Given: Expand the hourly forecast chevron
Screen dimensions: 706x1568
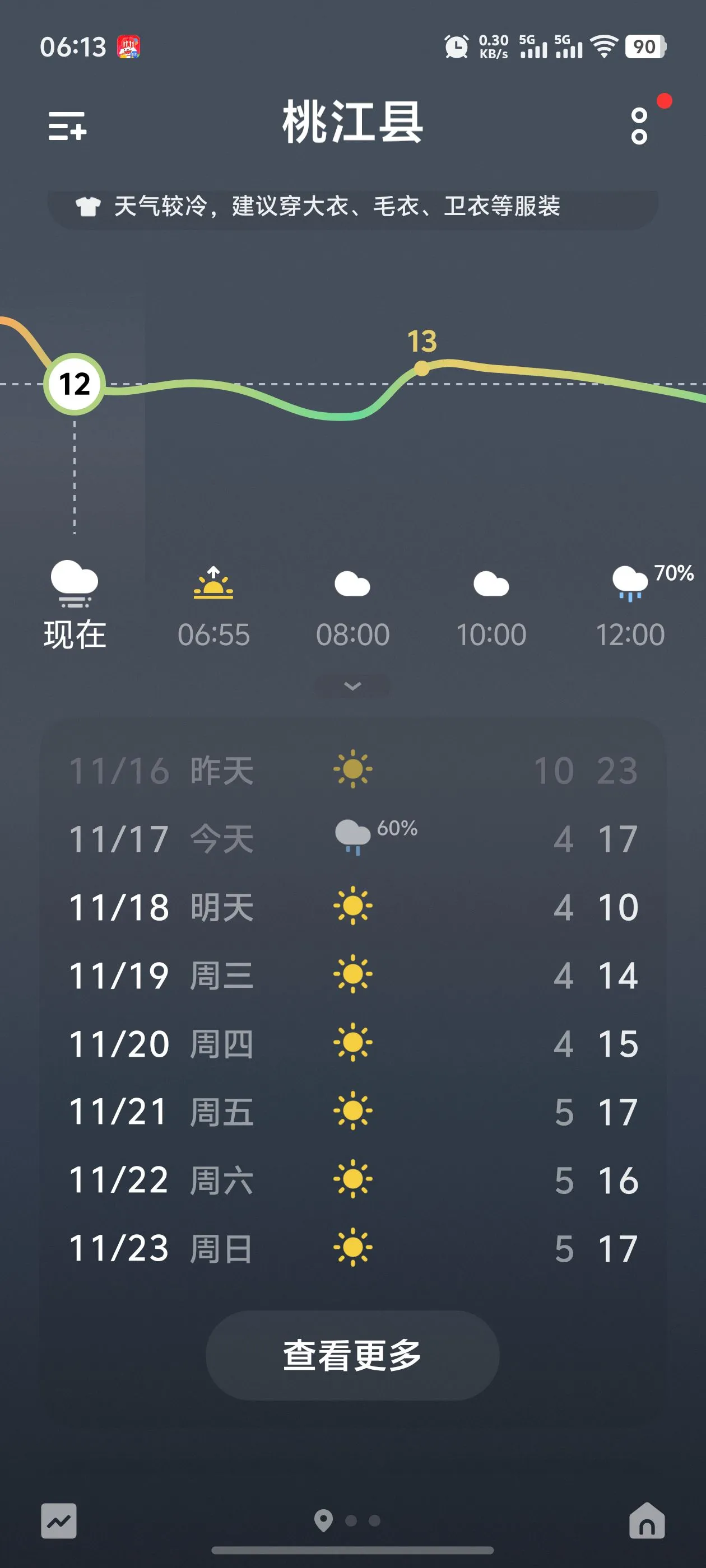Looking at the screenshot, I should click(x=352, y=686).
